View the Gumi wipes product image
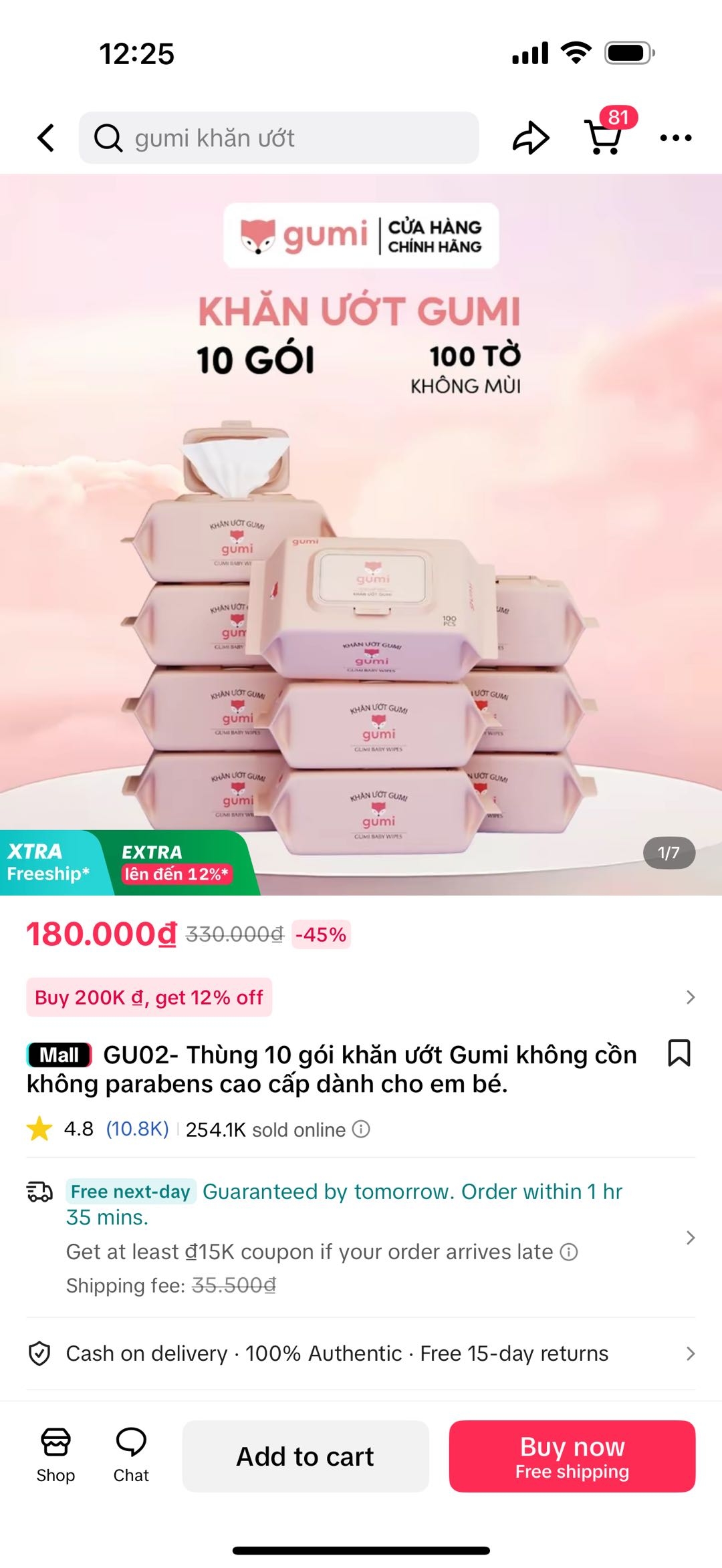This screenshot has width=722, height=1568. coord(361,535)
